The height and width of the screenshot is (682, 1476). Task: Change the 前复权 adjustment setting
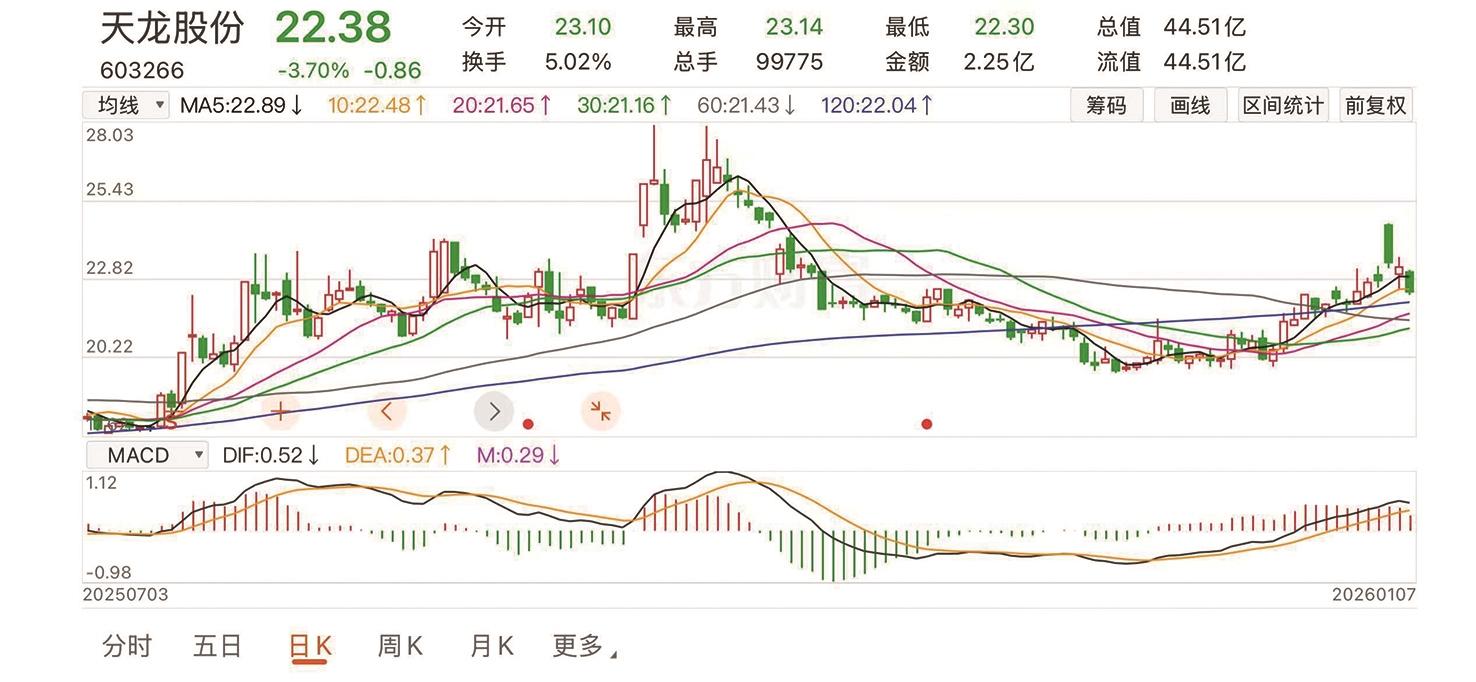1375,105
